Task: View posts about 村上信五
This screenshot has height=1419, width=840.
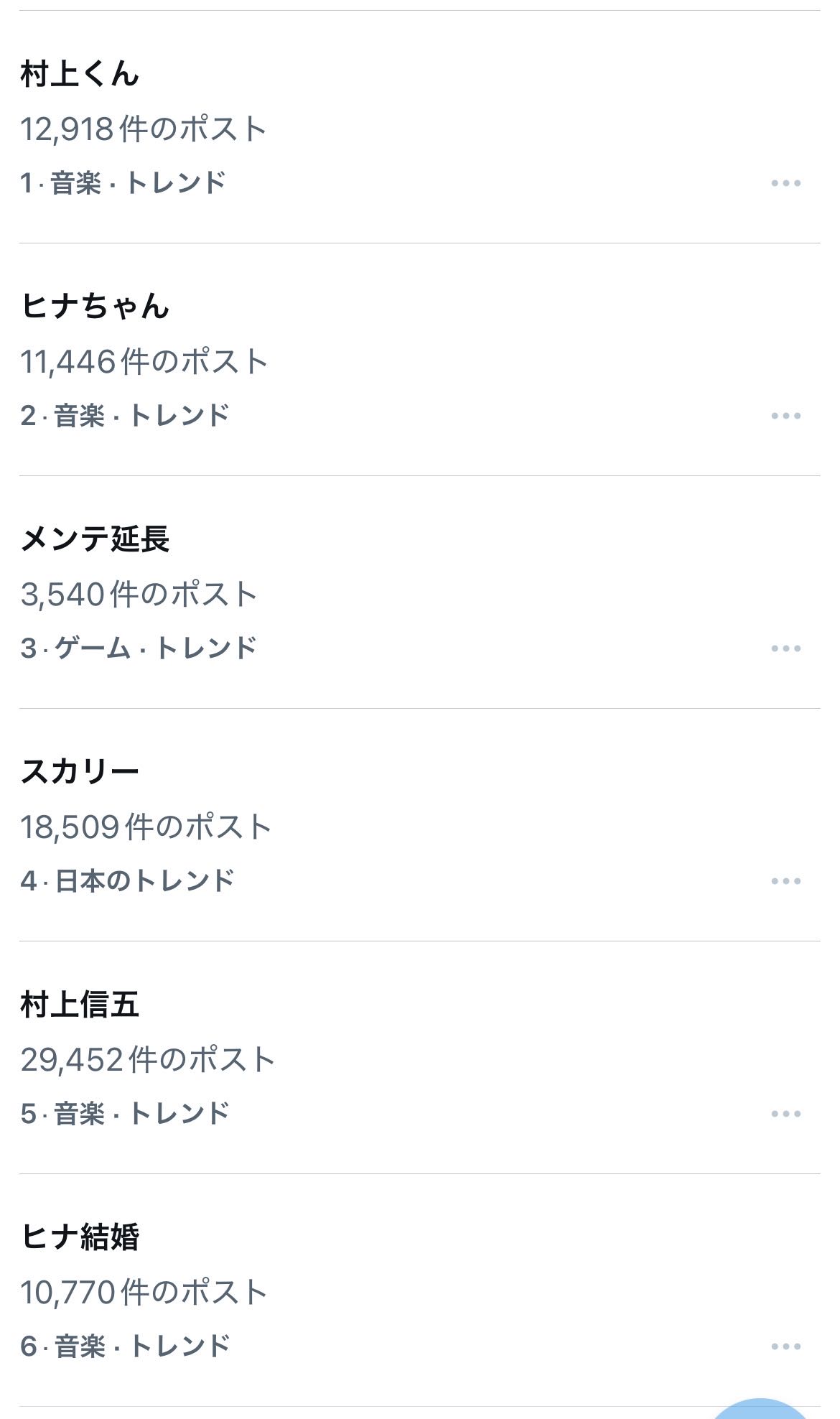Action: [x=80, y=1005]
